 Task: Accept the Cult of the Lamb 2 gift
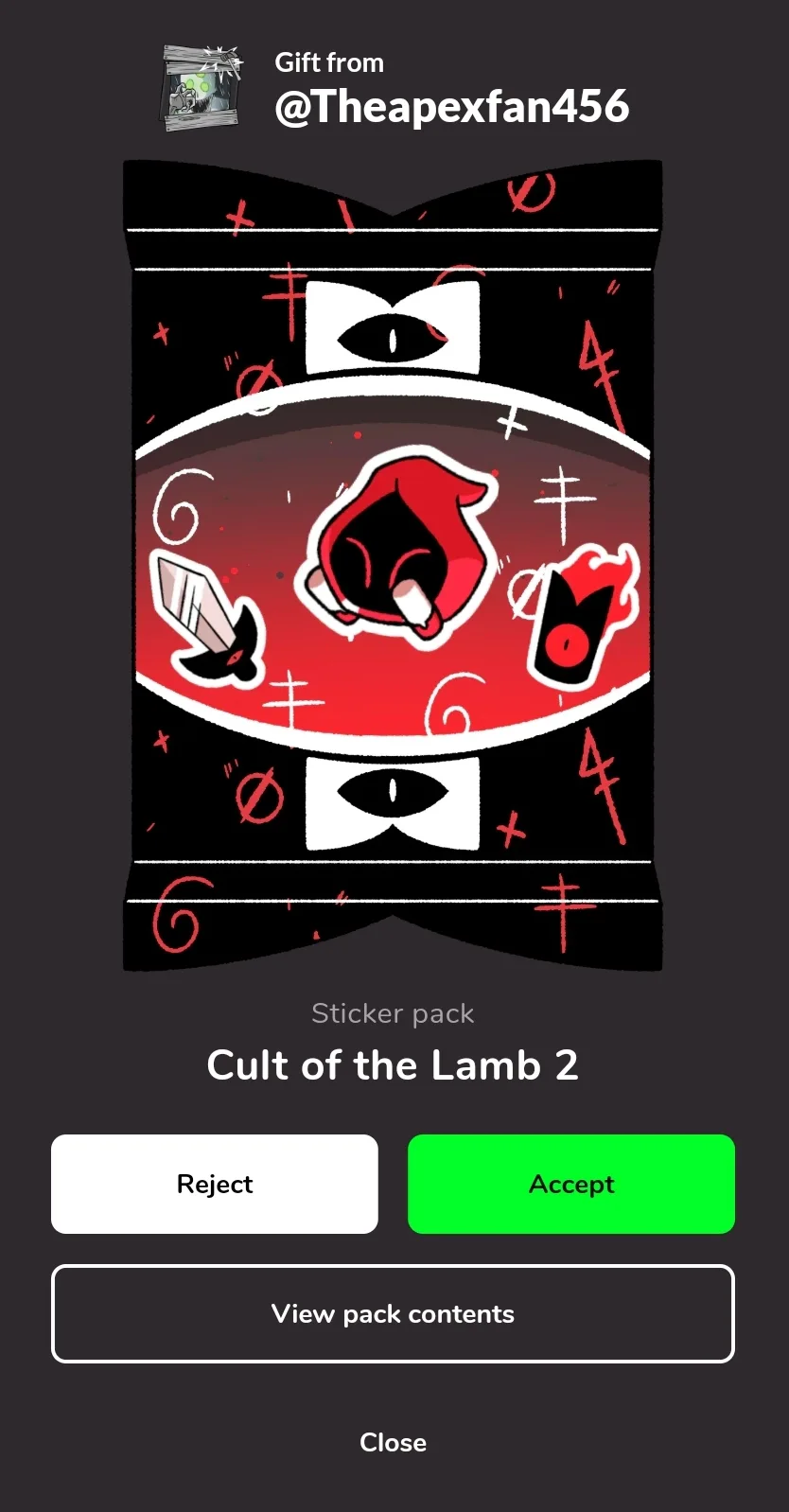570,1184
